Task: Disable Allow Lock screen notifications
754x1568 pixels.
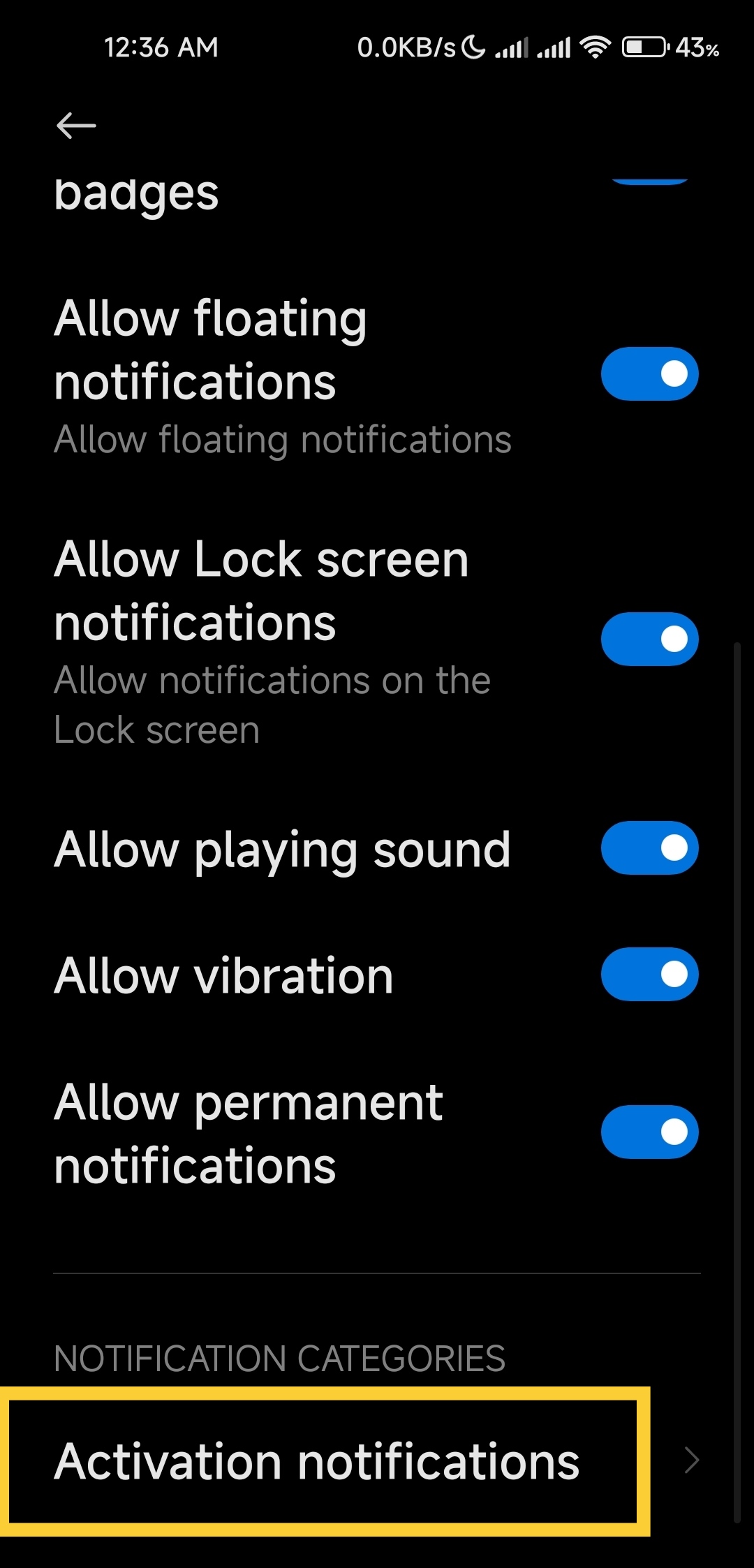Action: [x=649, y=639]
